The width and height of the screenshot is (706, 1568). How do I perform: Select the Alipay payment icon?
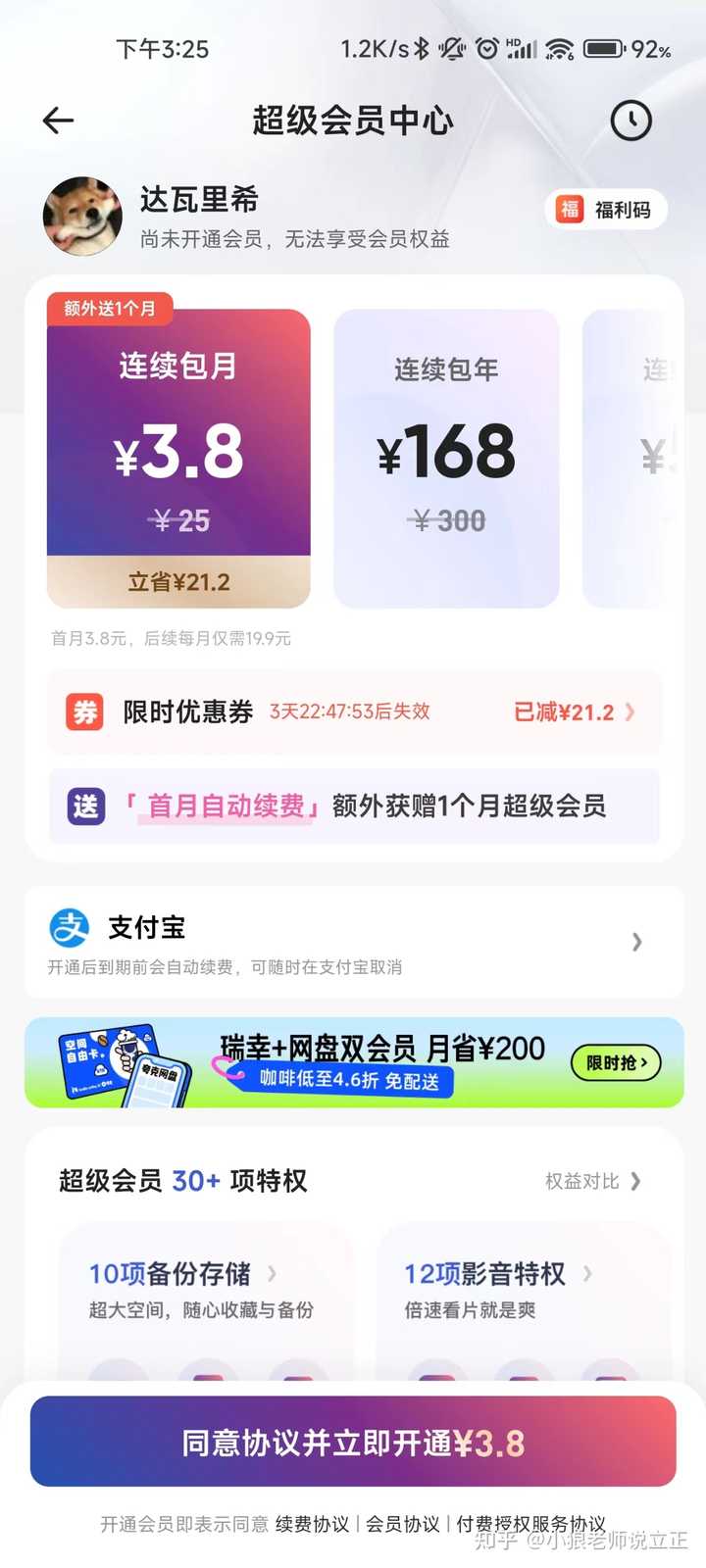tap(71, 926)
